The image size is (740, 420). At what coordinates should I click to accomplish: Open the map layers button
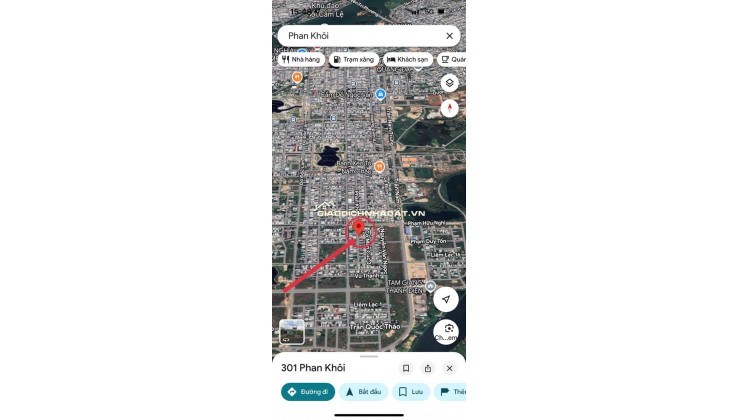[x=449, y=83]
